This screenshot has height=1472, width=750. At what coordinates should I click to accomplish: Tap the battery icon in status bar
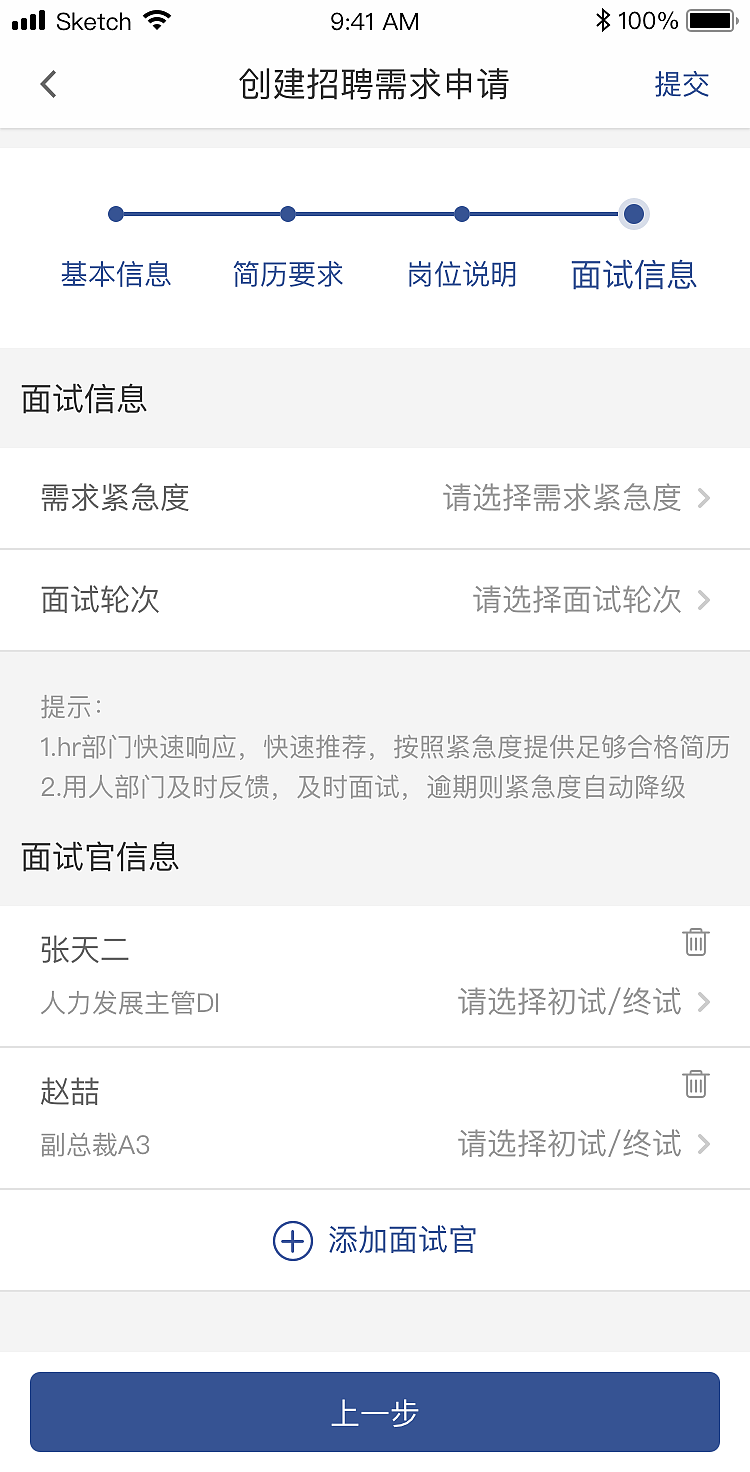click(x=712, y=19)
